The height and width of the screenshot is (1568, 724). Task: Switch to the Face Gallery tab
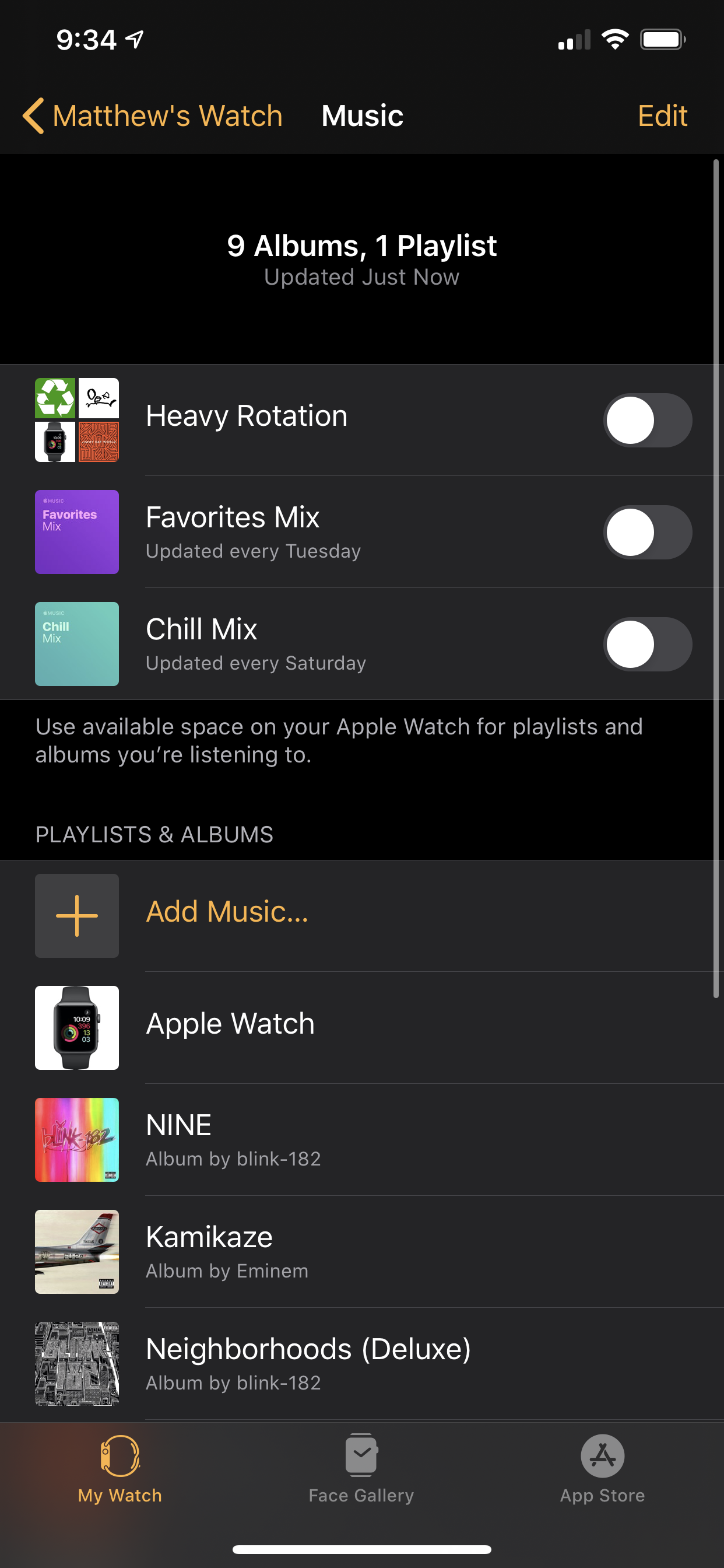pos(361,1468)
